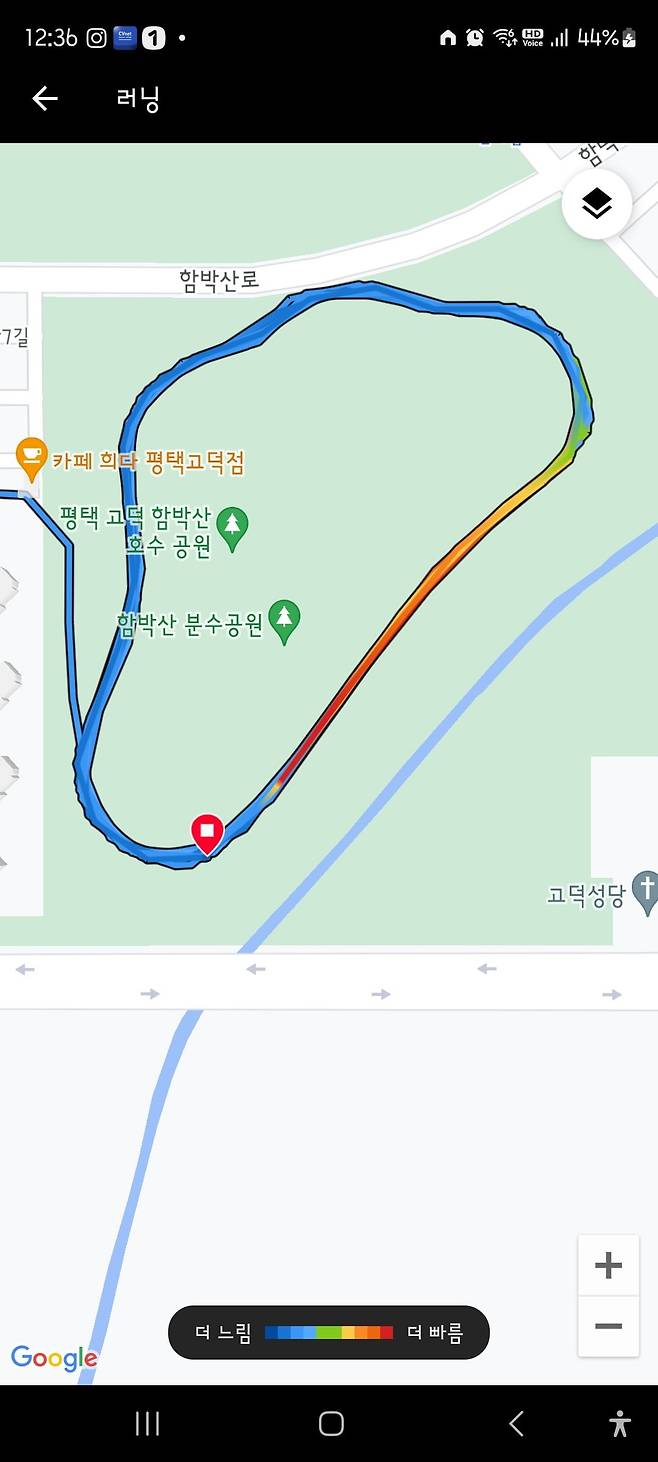Select the 함박산 분수공원 park pin
Viewport: 658px width, 1462px height.
pyautogui.click(x=285, y=622)
